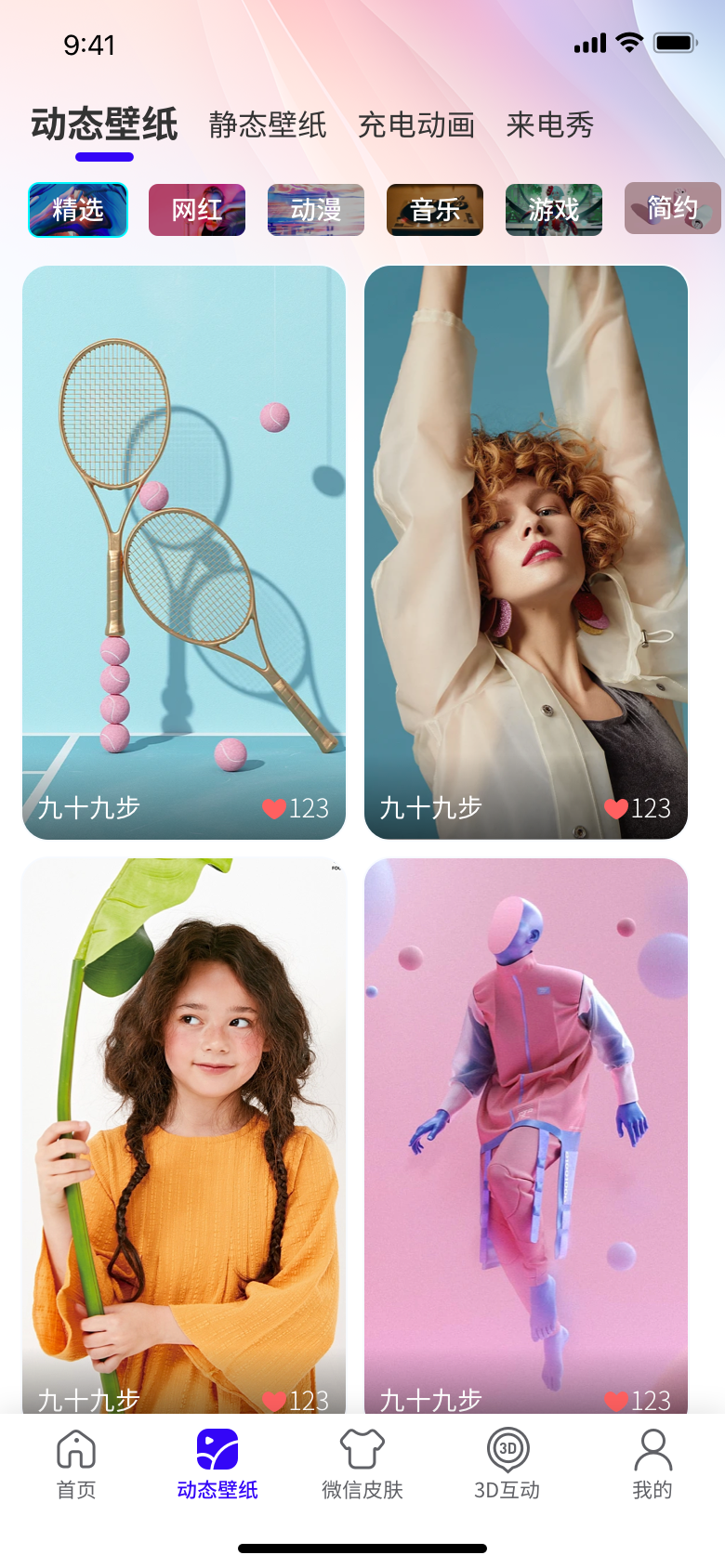The image size is (725, 1568).
Task: Open the 微信皮肤 bottom tab
Action: [x=362, y=1465]
